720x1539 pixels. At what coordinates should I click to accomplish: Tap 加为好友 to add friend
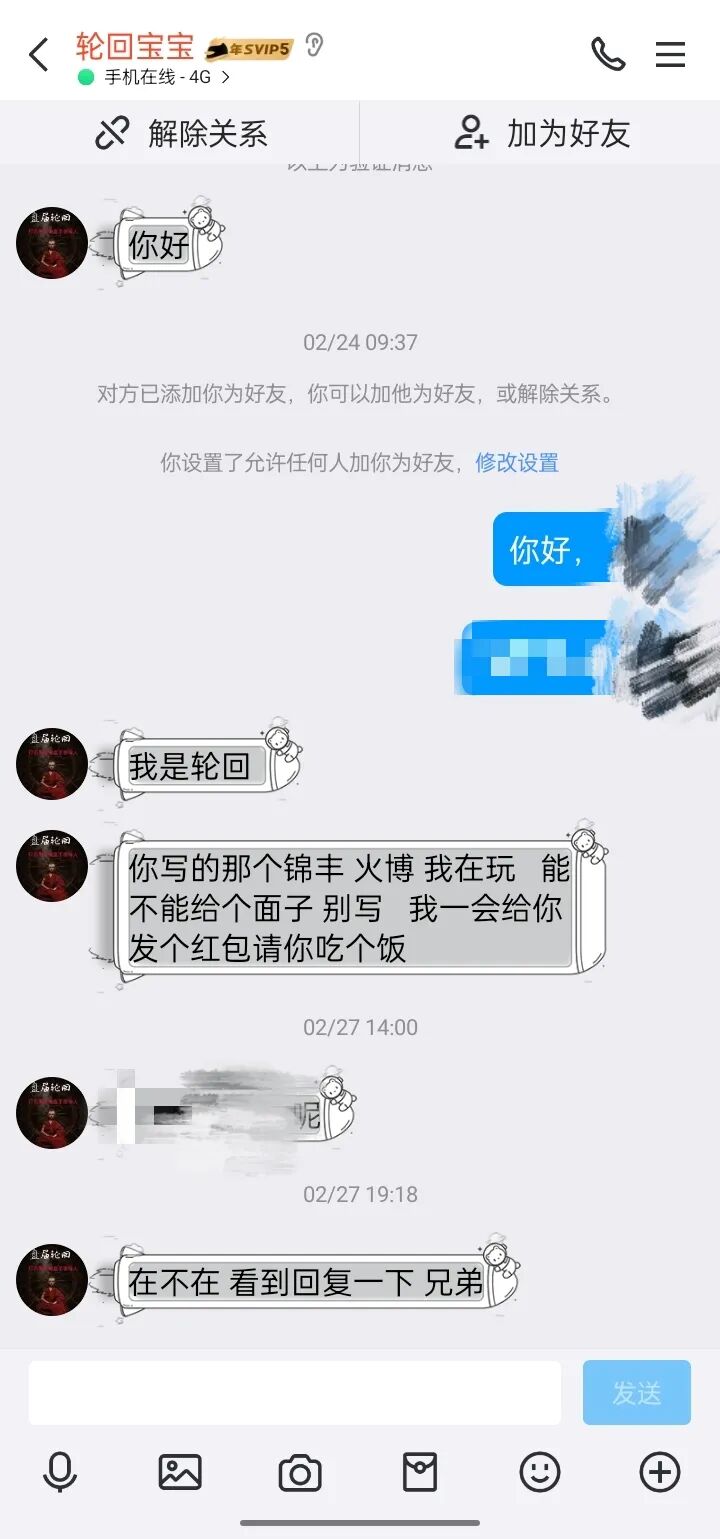click(x=541, y=133)
